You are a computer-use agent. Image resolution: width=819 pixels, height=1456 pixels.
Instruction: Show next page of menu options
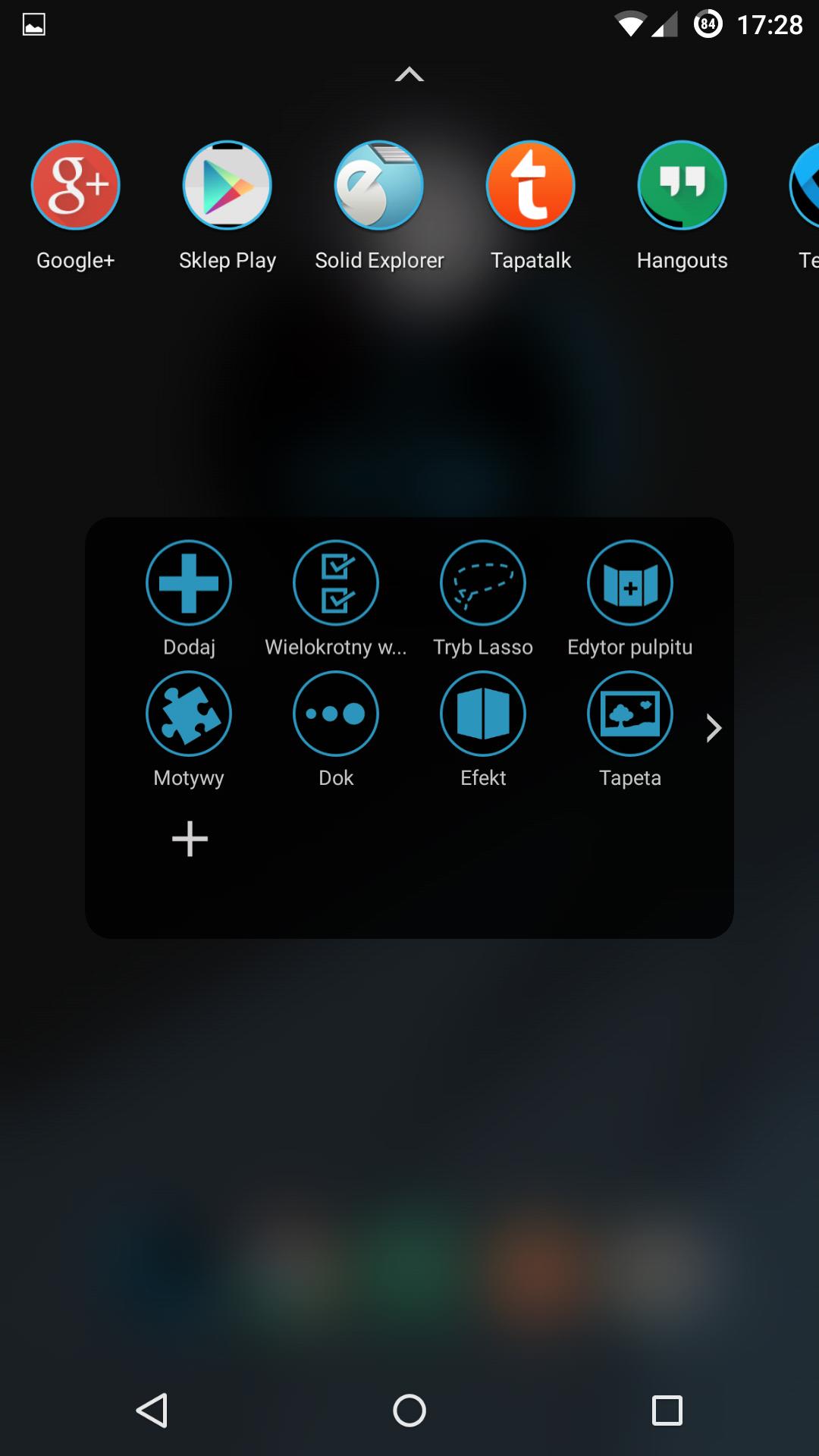pos(713,728)
